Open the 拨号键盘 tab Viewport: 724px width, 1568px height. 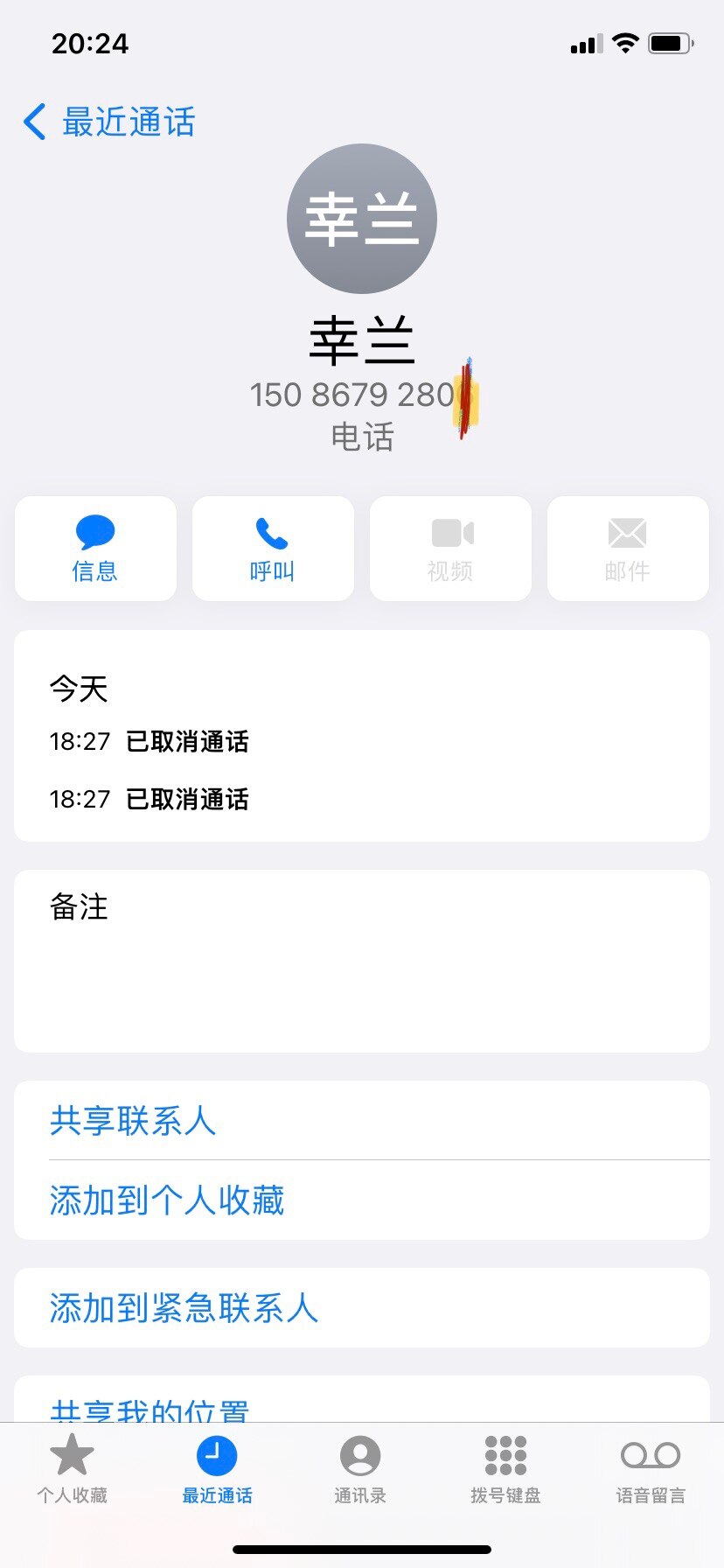pos(505,1469)
